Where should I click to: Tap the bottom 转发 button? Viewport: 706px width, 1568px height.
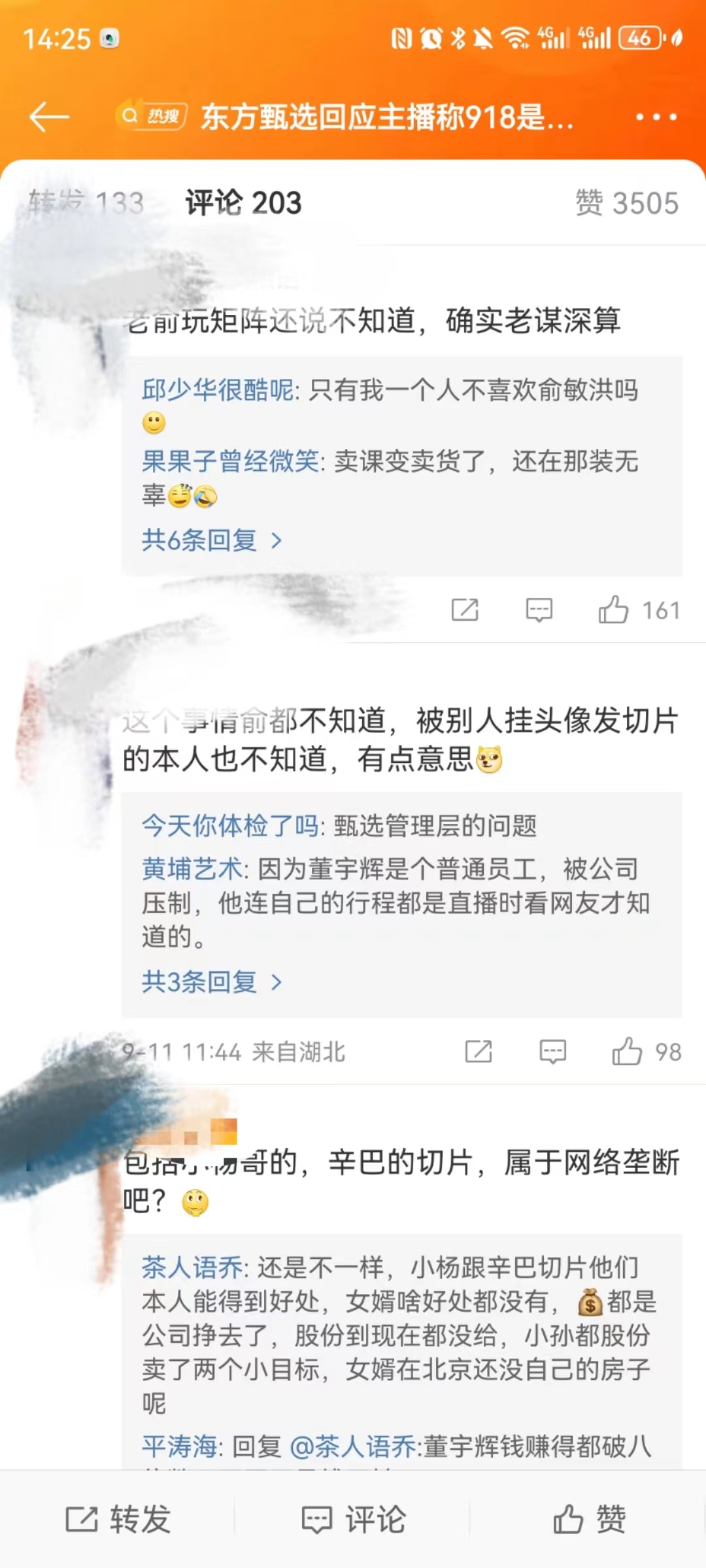(118, 1519)
